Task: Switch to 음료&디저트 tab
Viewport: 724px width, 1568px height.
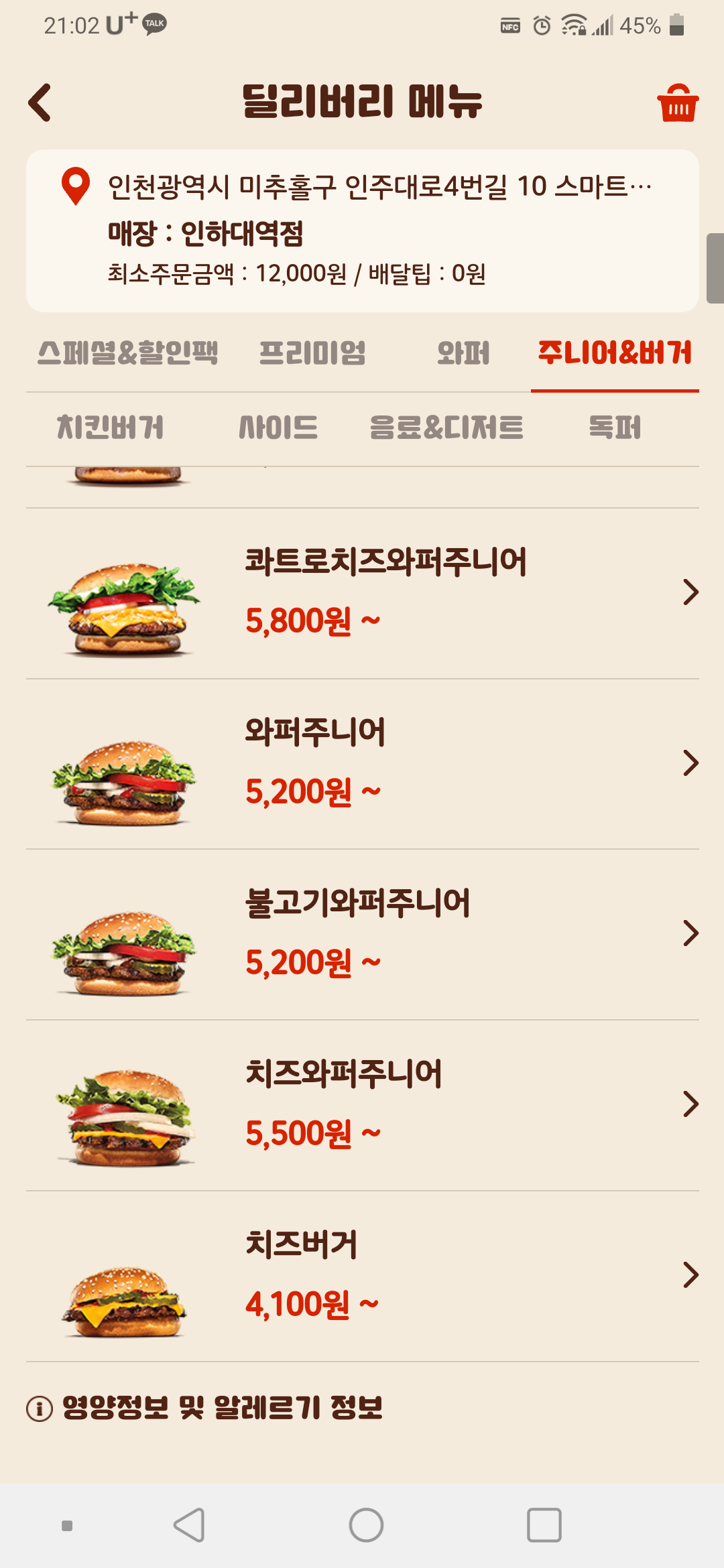Action: 446,428
